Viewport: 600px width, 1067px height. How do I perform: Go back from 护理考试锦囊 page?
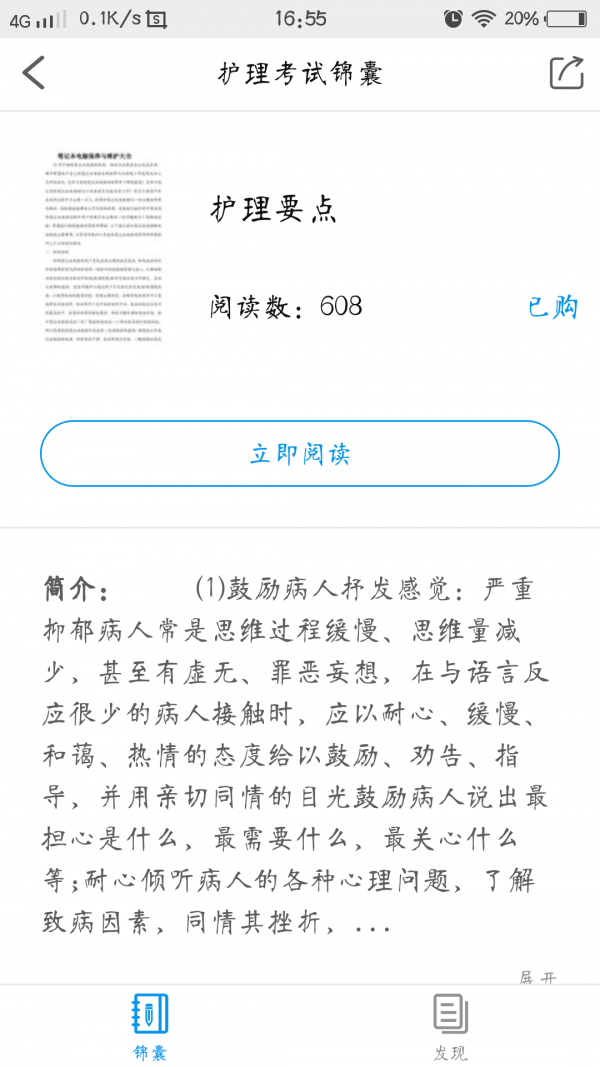35,73
